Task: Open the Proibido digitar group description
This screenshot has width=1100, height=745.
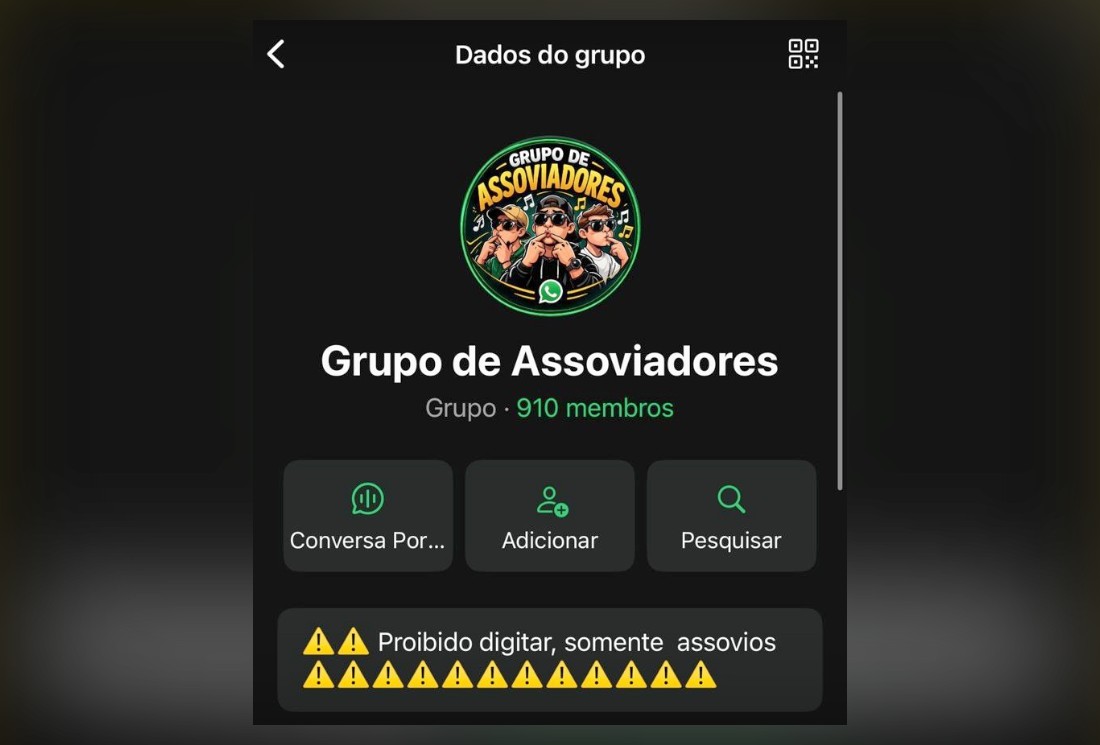Action: [549, 659]
